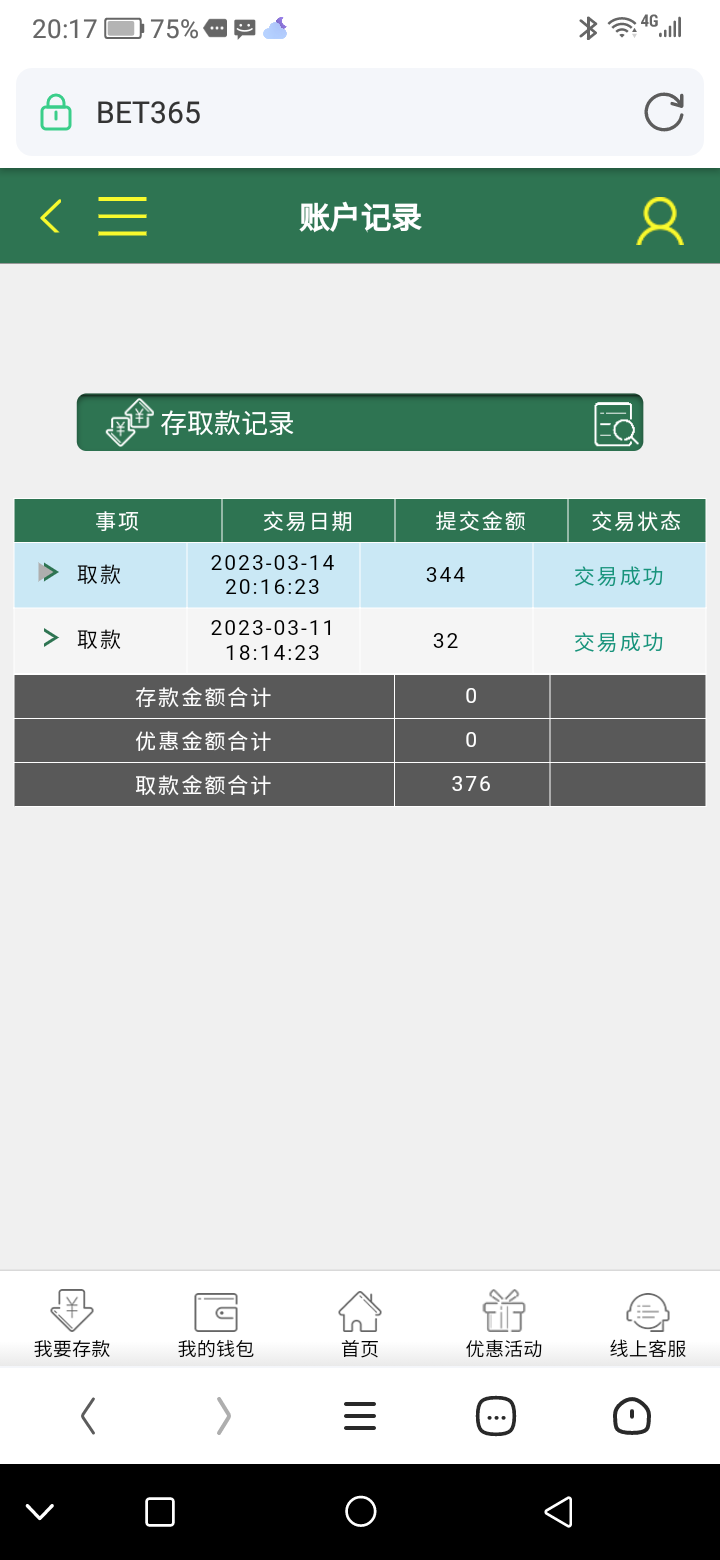Open the 存取款记录 search filter

(x=616, y=424)
